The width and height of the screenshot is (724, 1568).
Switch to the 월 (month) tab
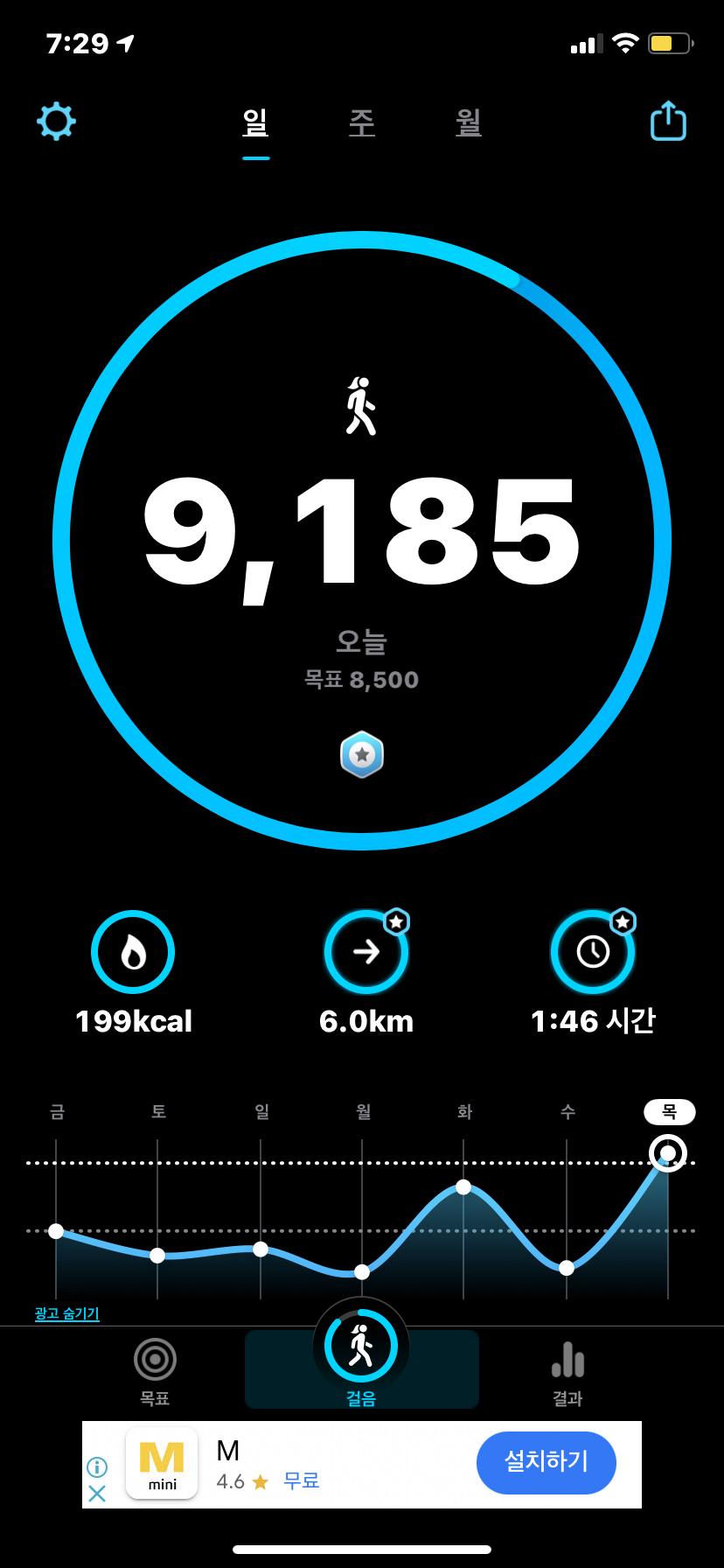[469, 122]
